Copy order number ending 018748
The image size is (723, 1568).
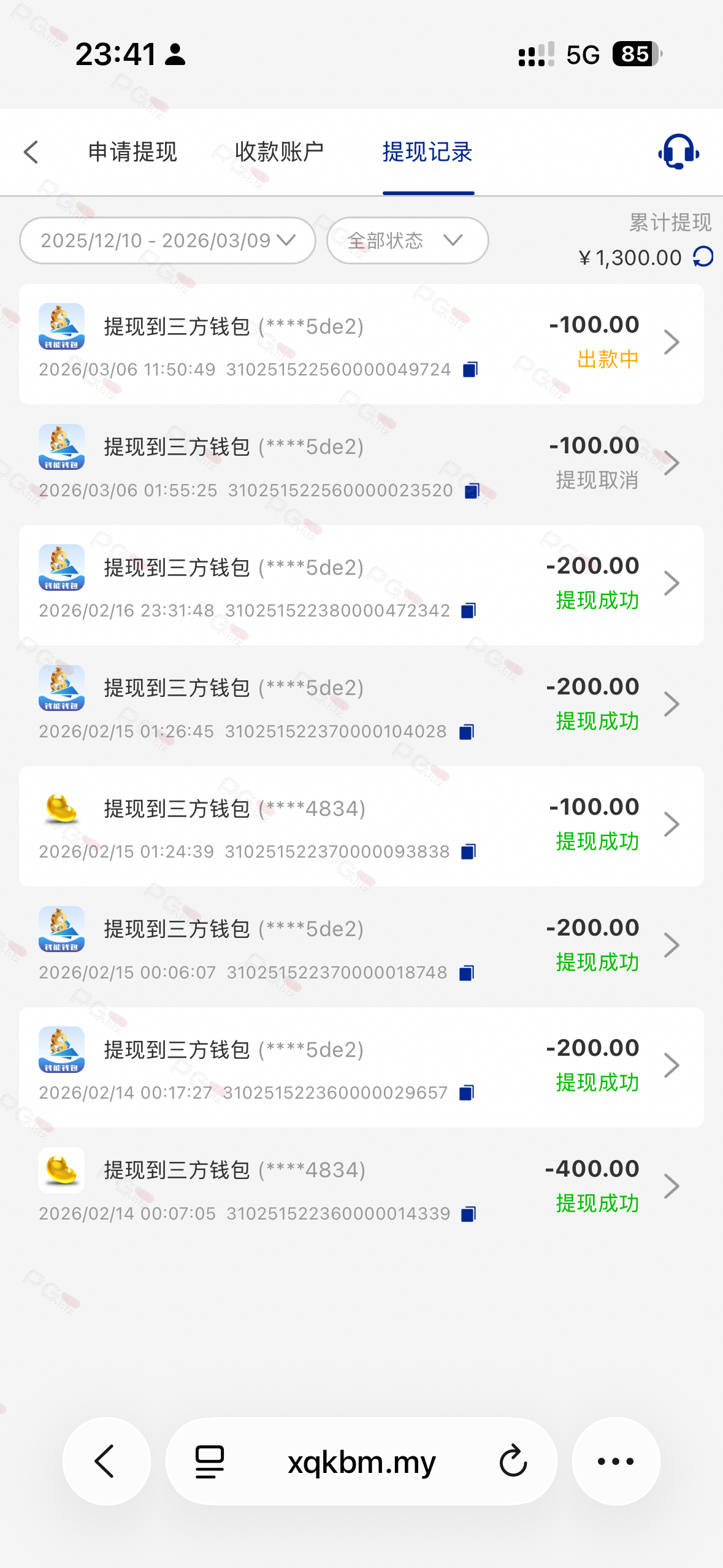click(x=467, y=973)
